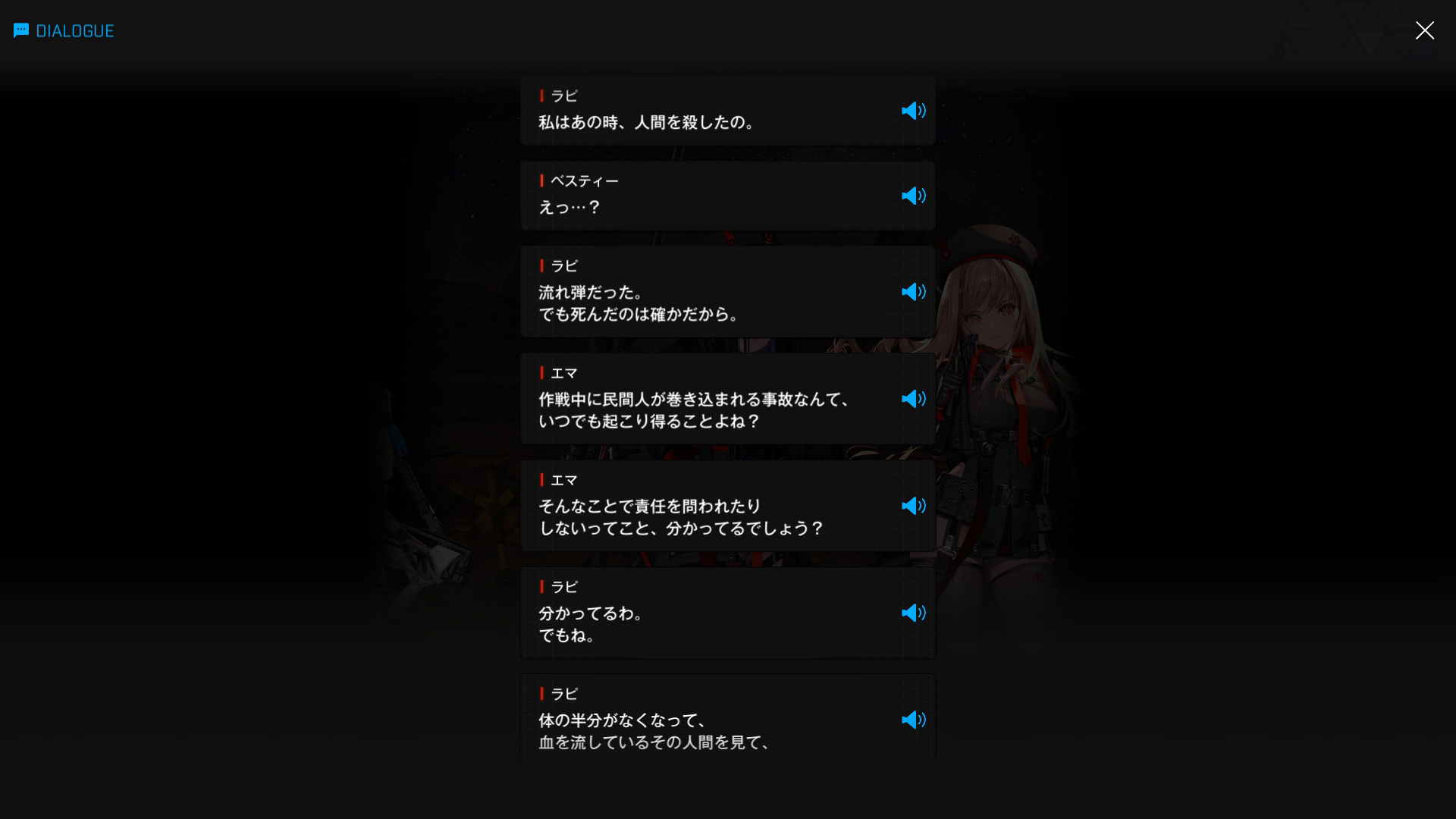Play voice for ラピ's line 私はあの時、人間を殺したの
Image resolution: width=1456 pixels, height=819 pixels.
click(x=913, y=111)
